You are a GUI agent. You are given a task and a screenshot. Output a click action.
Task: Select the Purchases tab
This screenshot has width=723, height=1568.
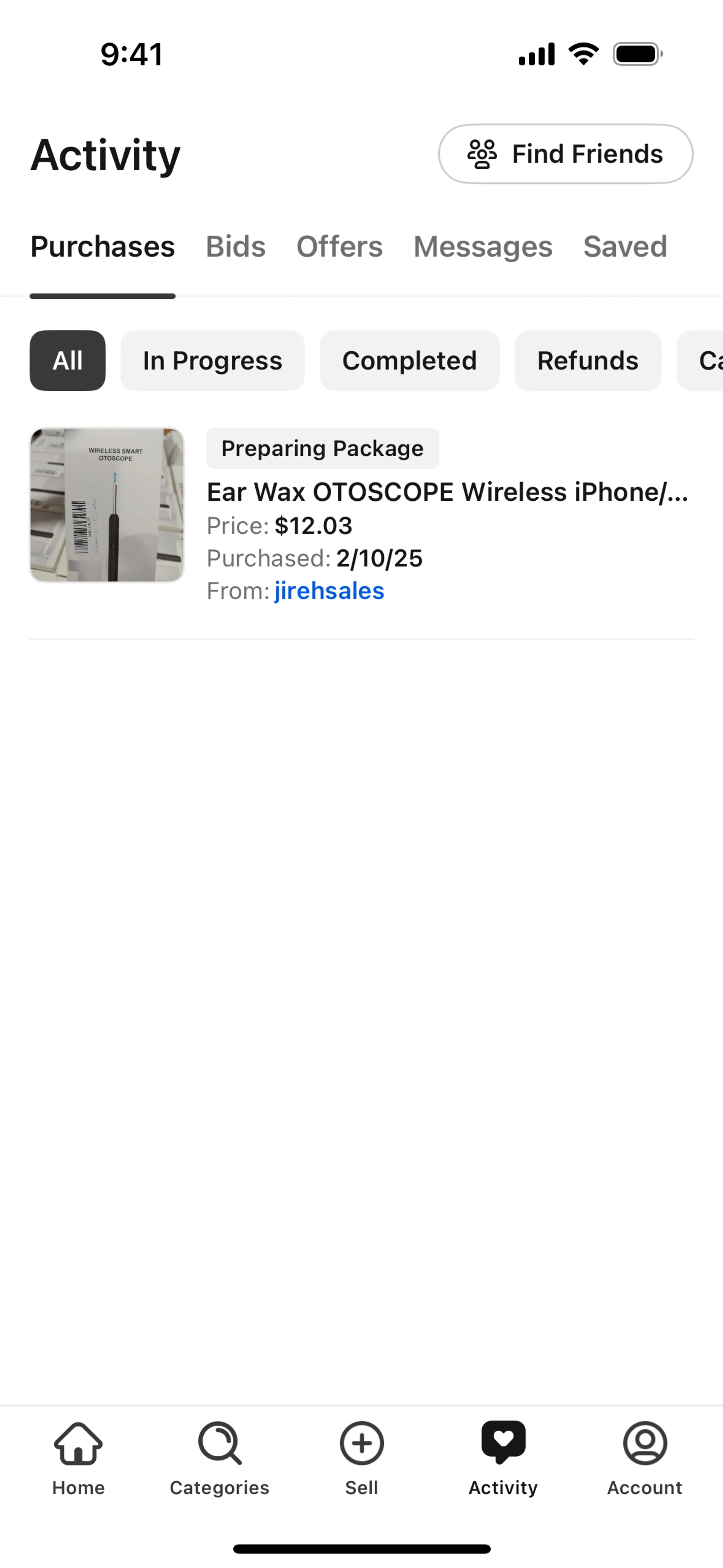(103, 246)
